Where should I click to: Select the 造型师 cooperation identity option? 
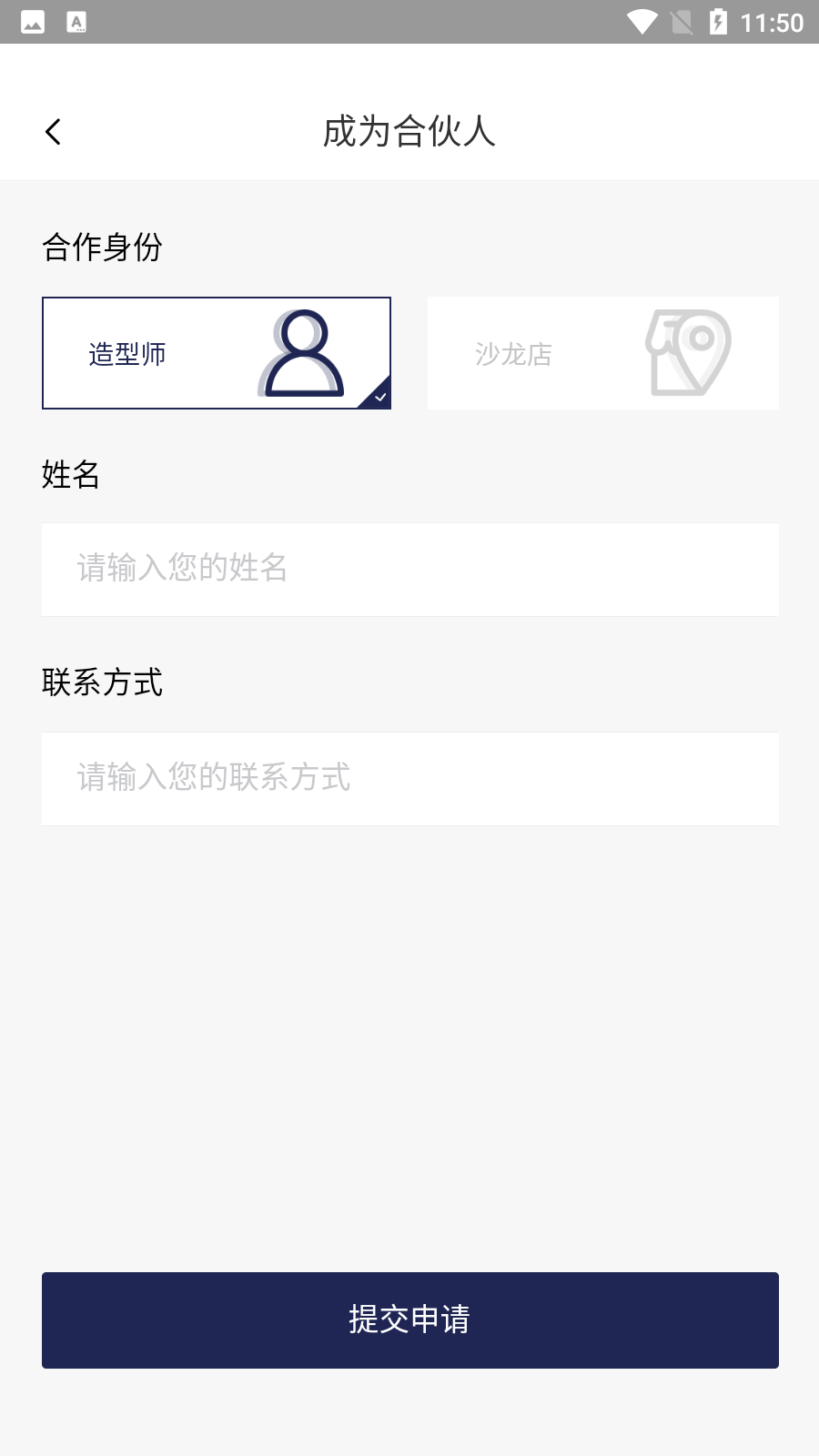(216, 353)
